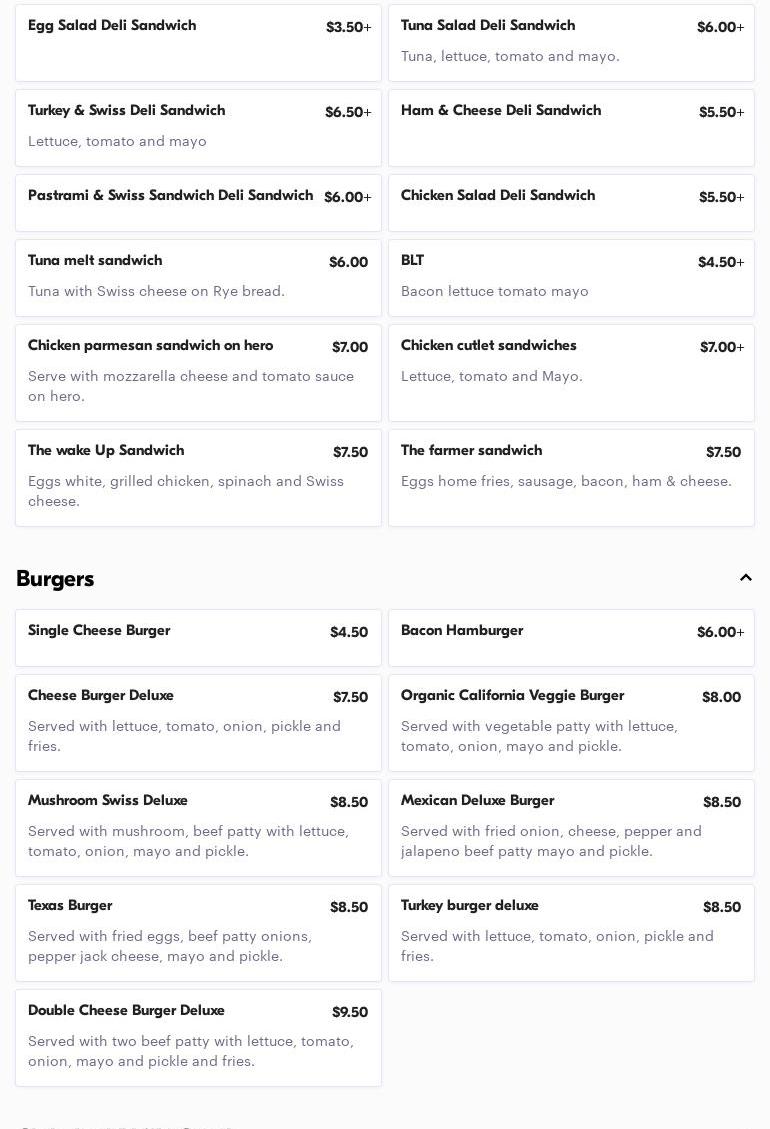Select Tuna Salad Deli Sandwich
The image size is (770, 1129).
click(x=571, y=43)
